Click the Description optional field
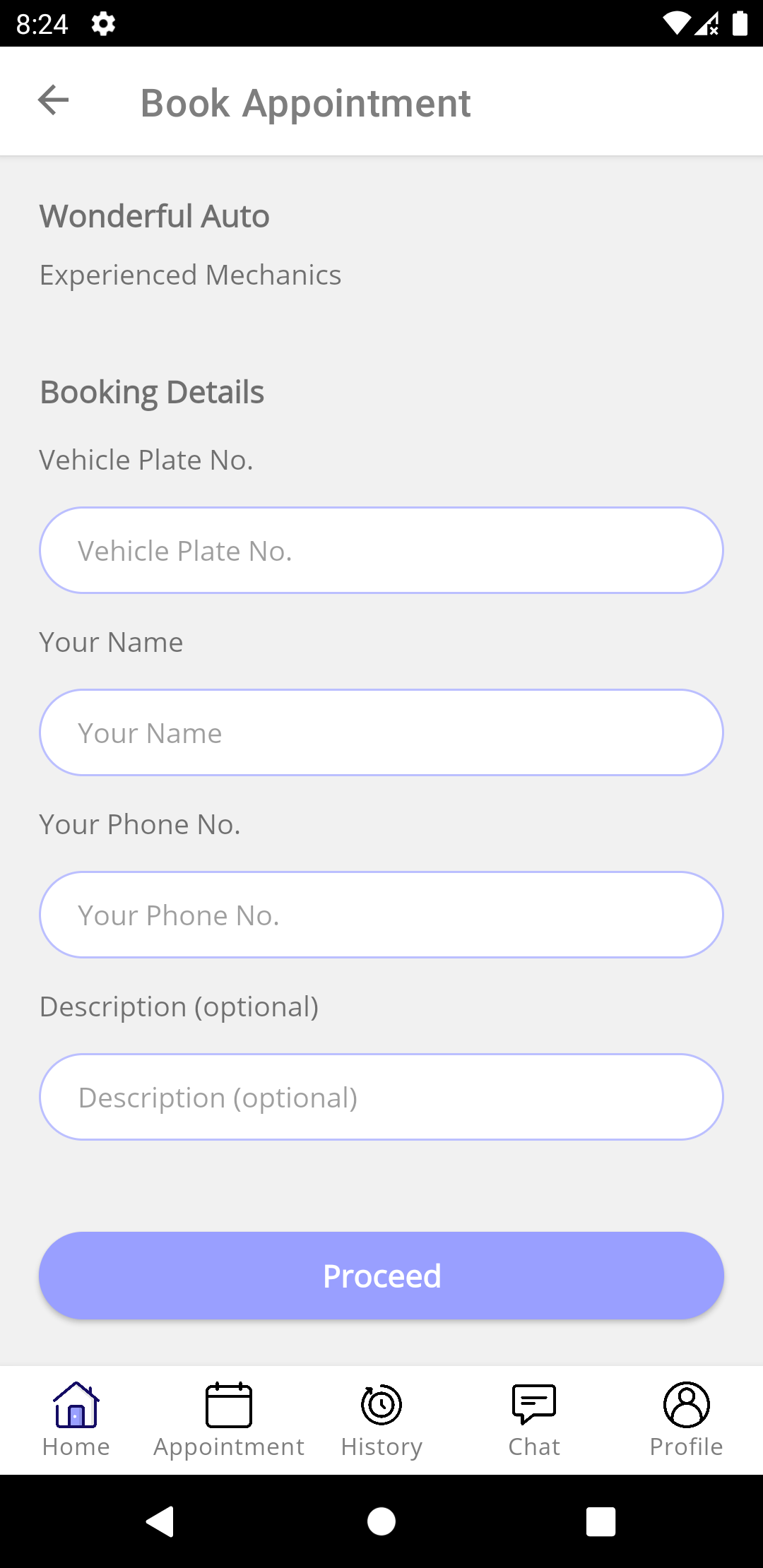Screen dimensions: 763x1568 [381, 1096]
